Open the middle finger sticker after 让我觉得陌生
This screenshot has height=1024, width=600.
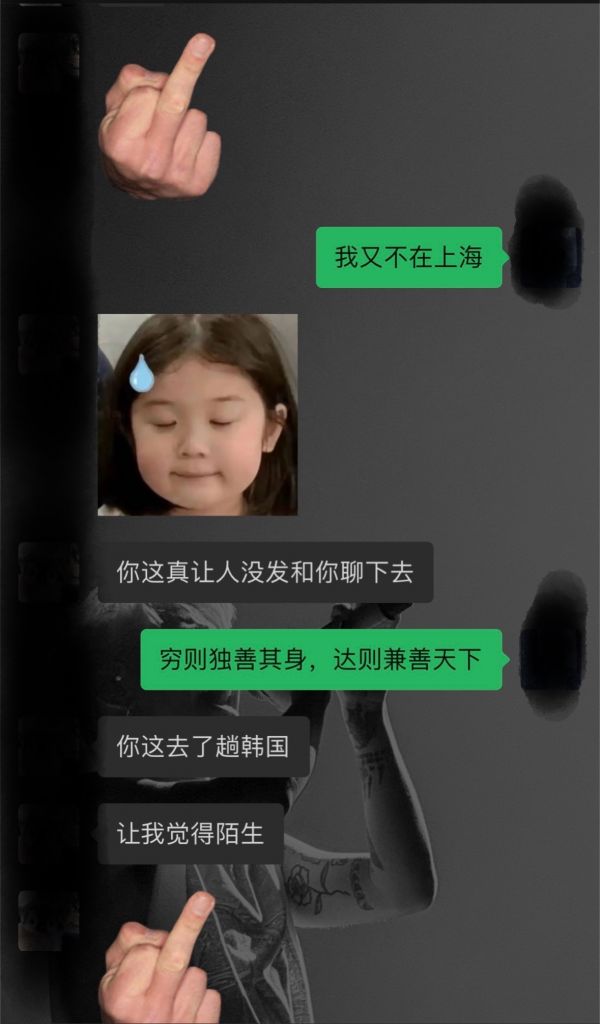tap(160, 960)
